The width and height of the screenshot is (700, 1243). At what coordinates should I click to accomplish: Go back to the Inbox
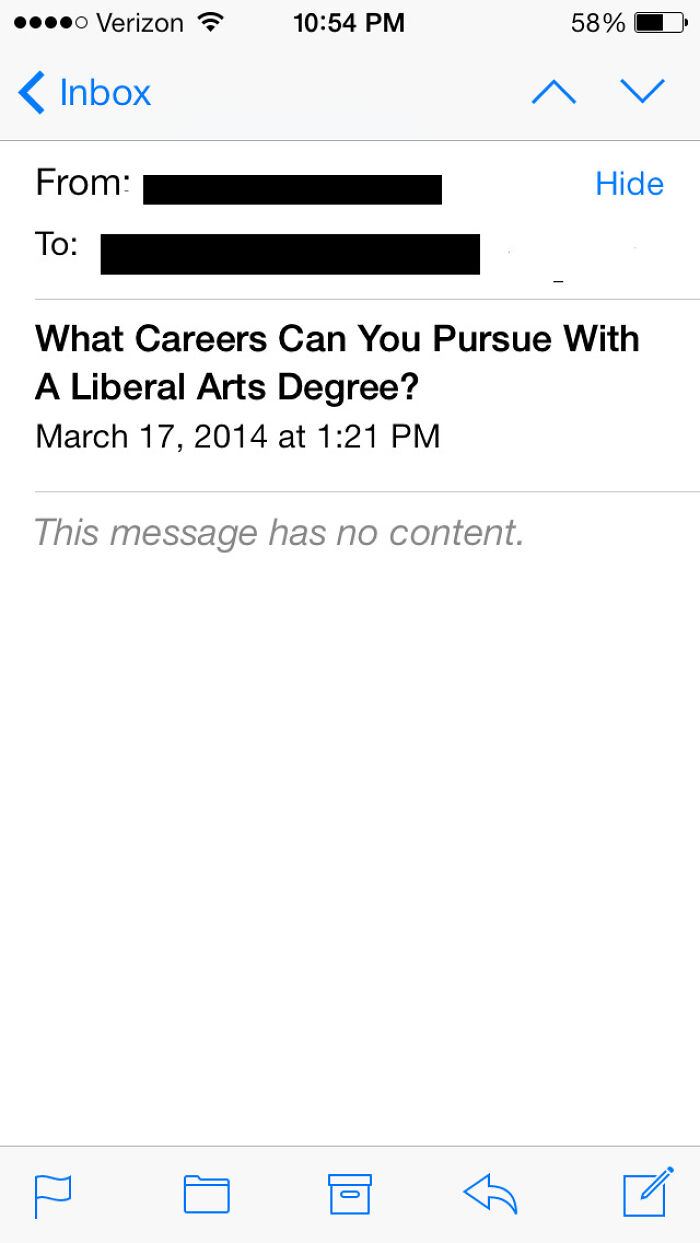click(85, 93)
